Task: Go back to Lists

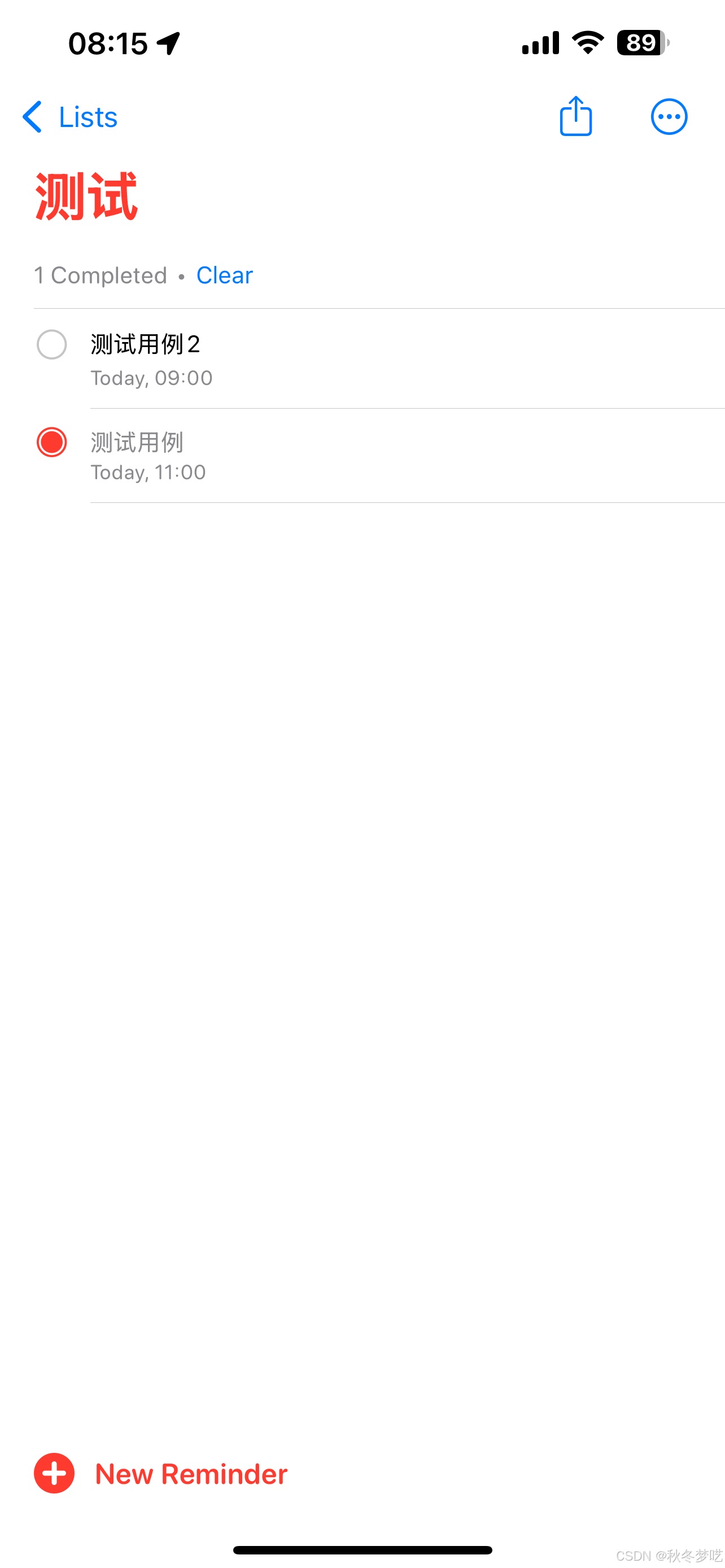Action: coord(69,117)
